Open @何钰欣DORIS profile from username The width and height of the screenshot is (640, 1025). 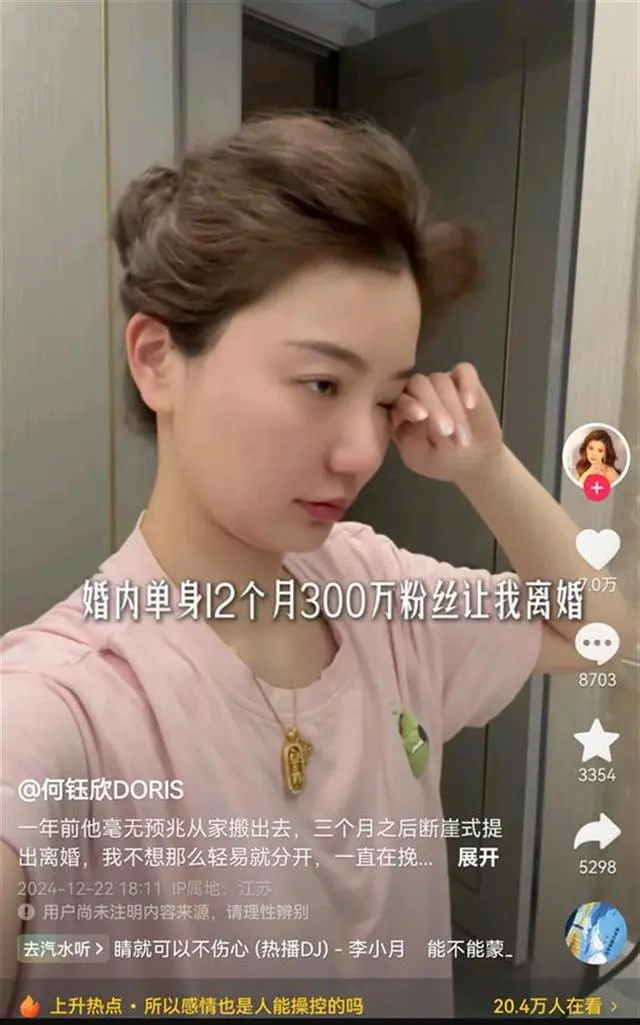click(101, 790)
